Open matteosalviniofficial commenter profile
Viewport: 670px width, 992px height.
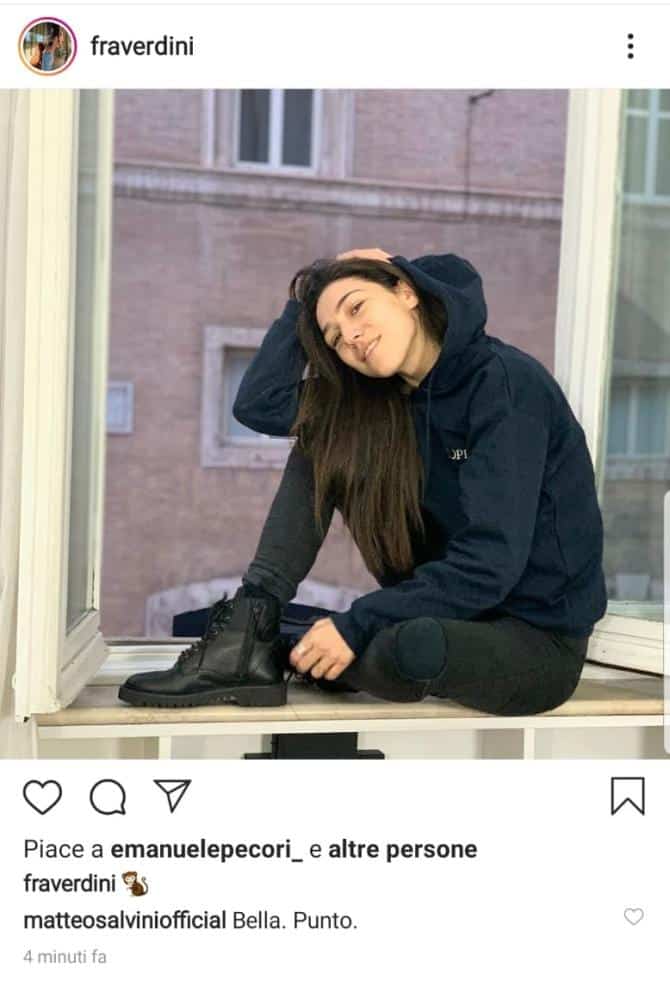(124, 920)
